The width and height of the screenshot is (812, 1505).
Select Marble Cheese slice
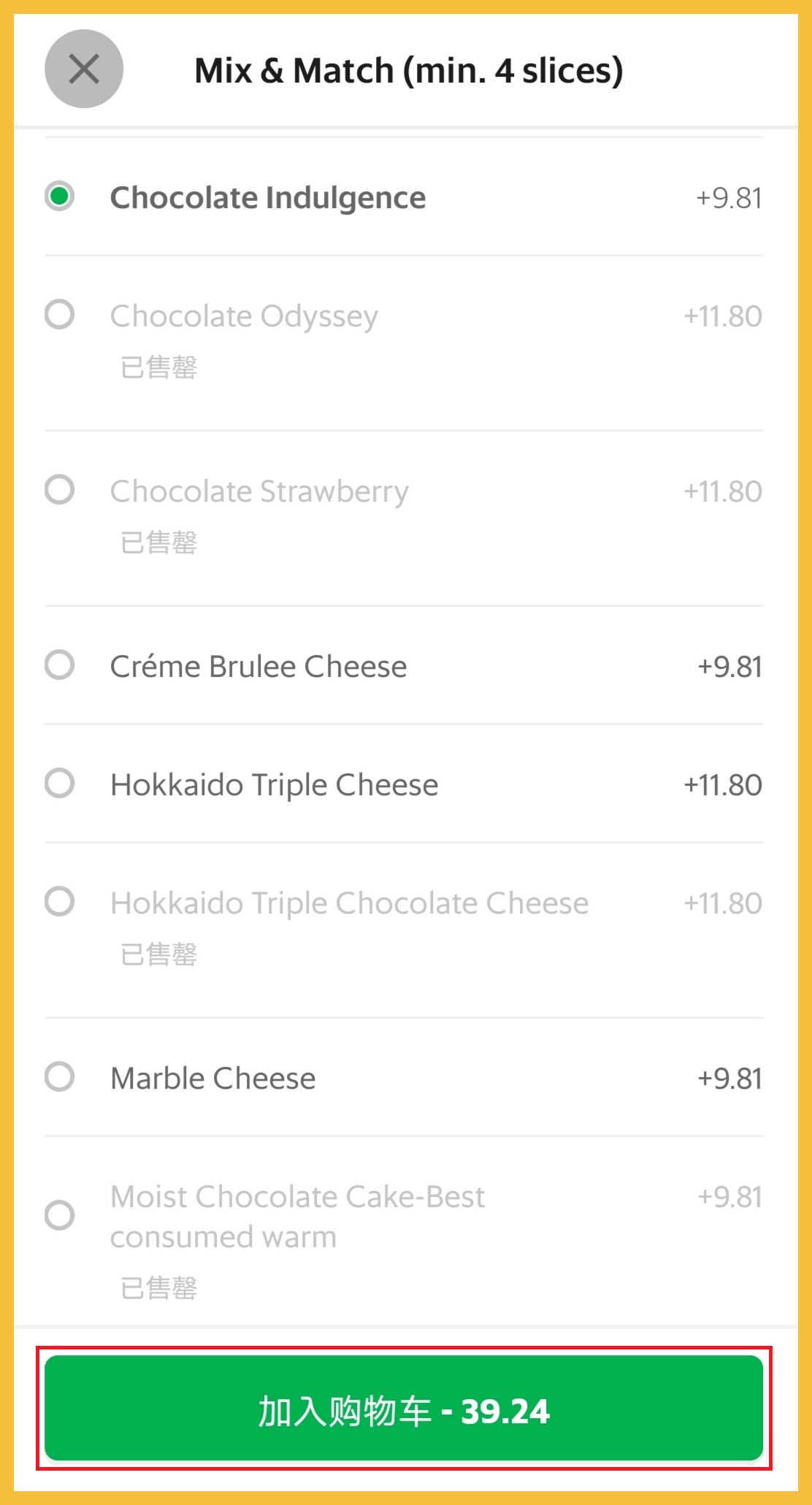tap(60, 1077)
